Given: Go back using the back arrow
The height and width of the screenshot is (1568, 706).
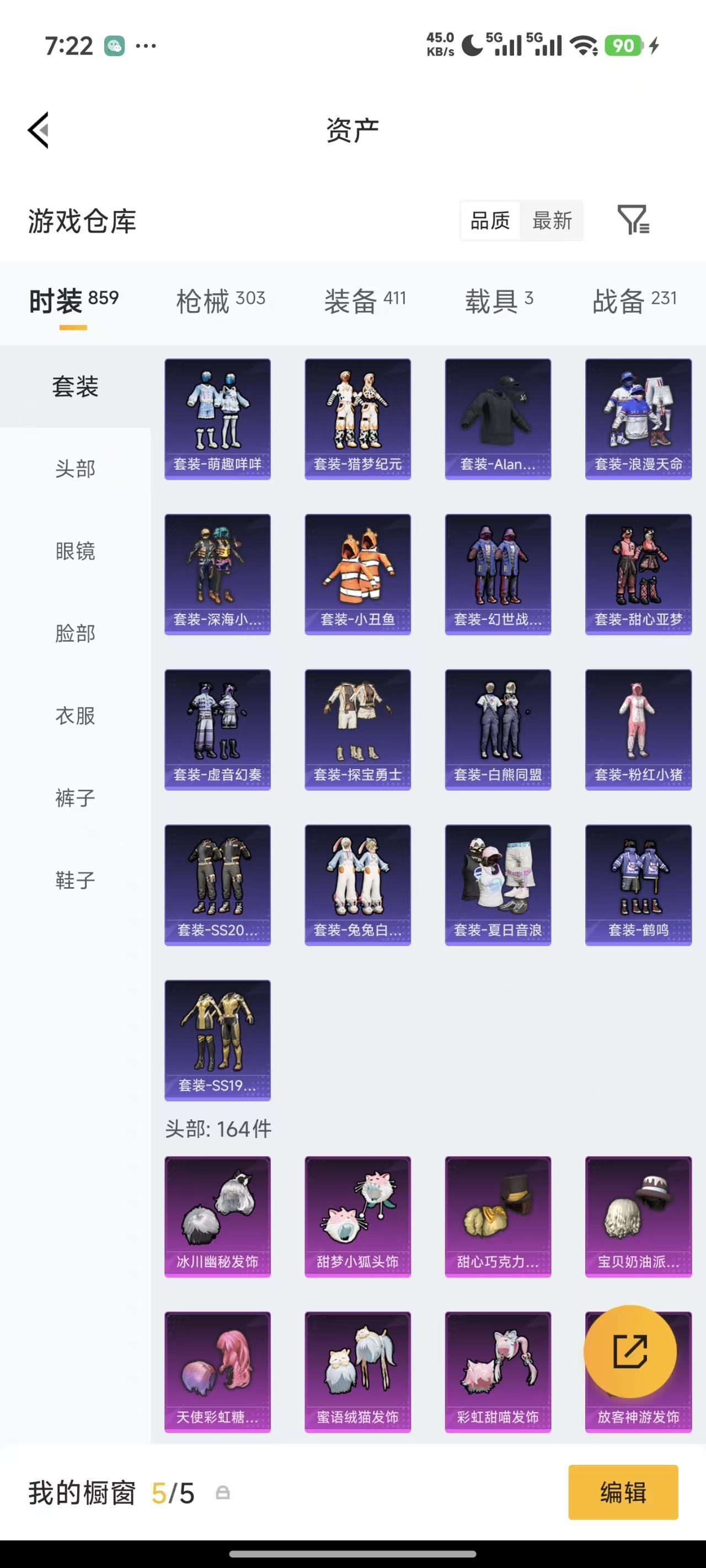Looking at the screenshot, I should (39, 130).
